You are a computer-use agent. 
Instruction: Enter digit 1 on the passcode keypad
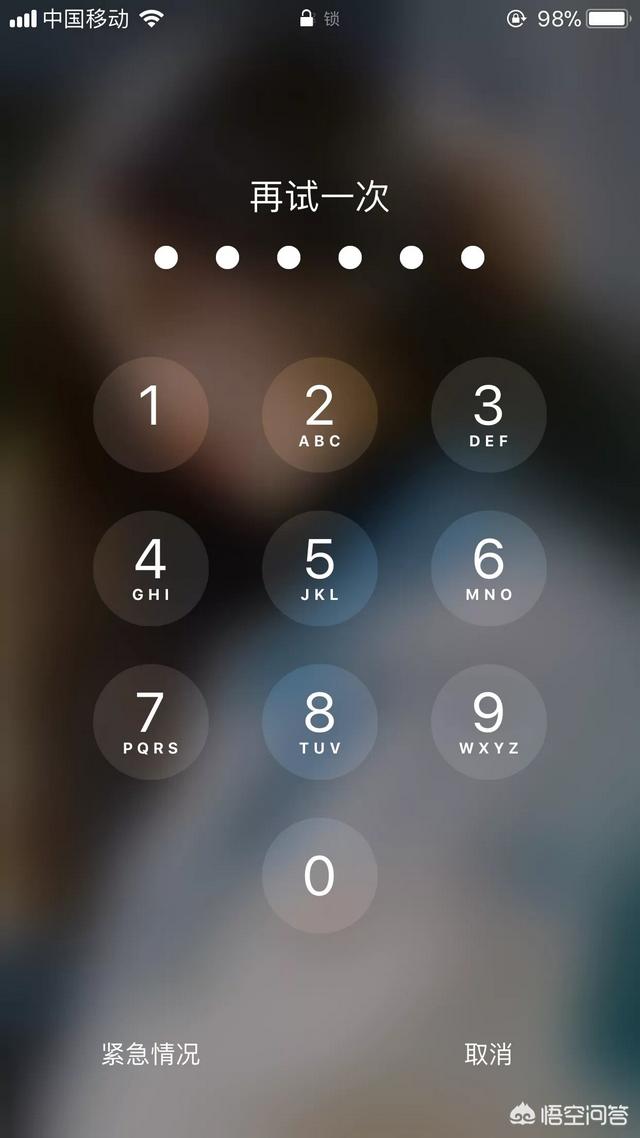(151, 414)
